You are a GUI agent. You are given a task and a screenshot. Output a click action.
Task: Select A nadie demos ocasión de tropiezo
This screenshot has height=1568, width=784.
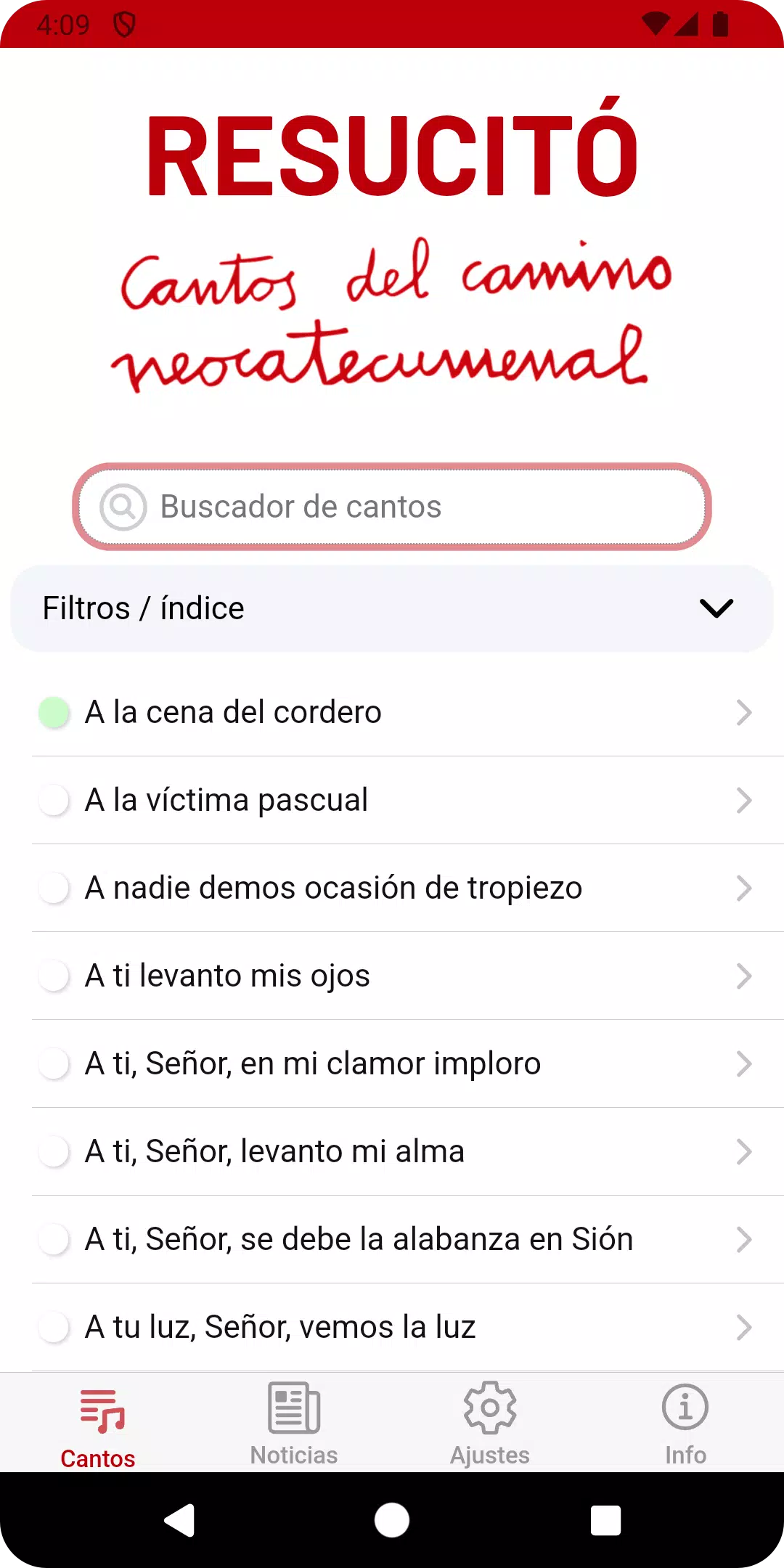[392, 888]
